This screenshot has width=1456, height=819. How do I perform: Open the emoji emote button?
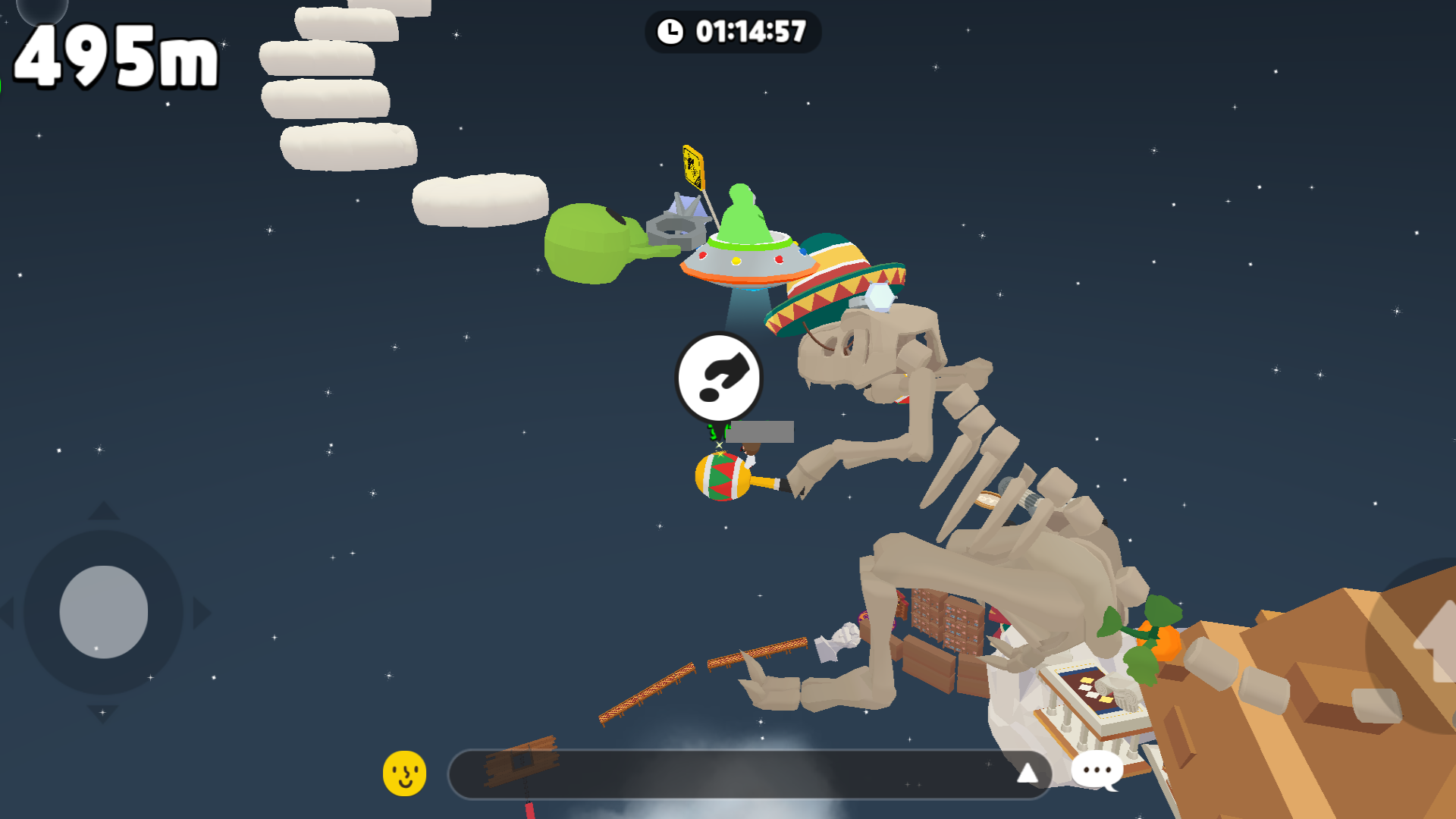404,773
